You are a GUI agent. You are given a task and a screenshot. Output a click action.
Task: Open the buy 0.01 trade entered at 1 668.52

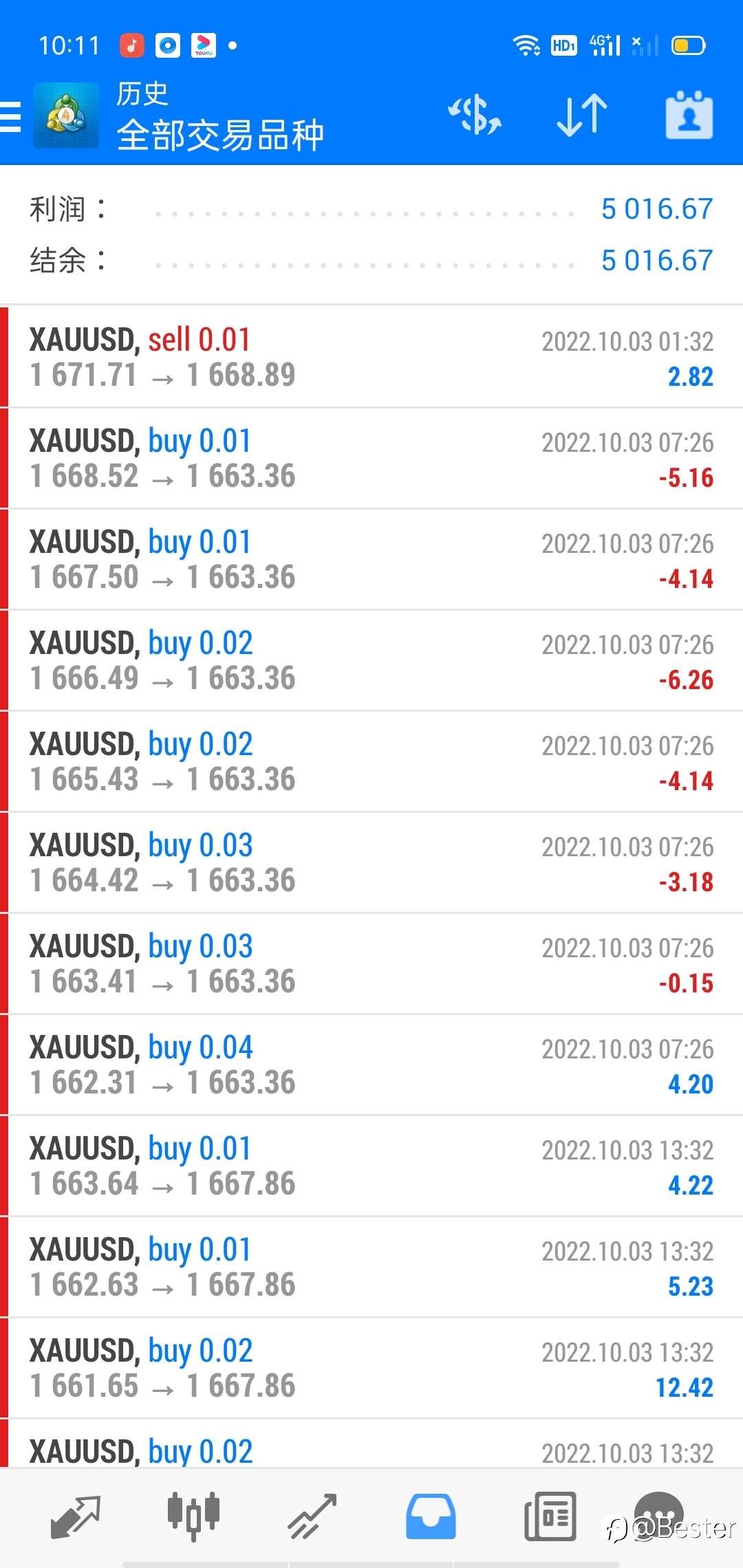tap(371, 458)
